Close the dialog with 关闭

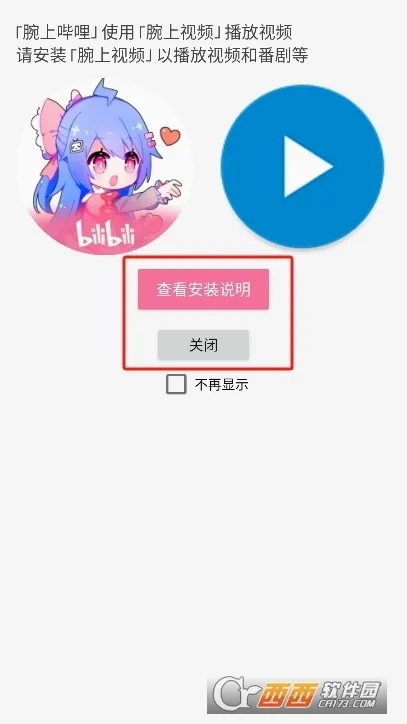tap(203, 345)
